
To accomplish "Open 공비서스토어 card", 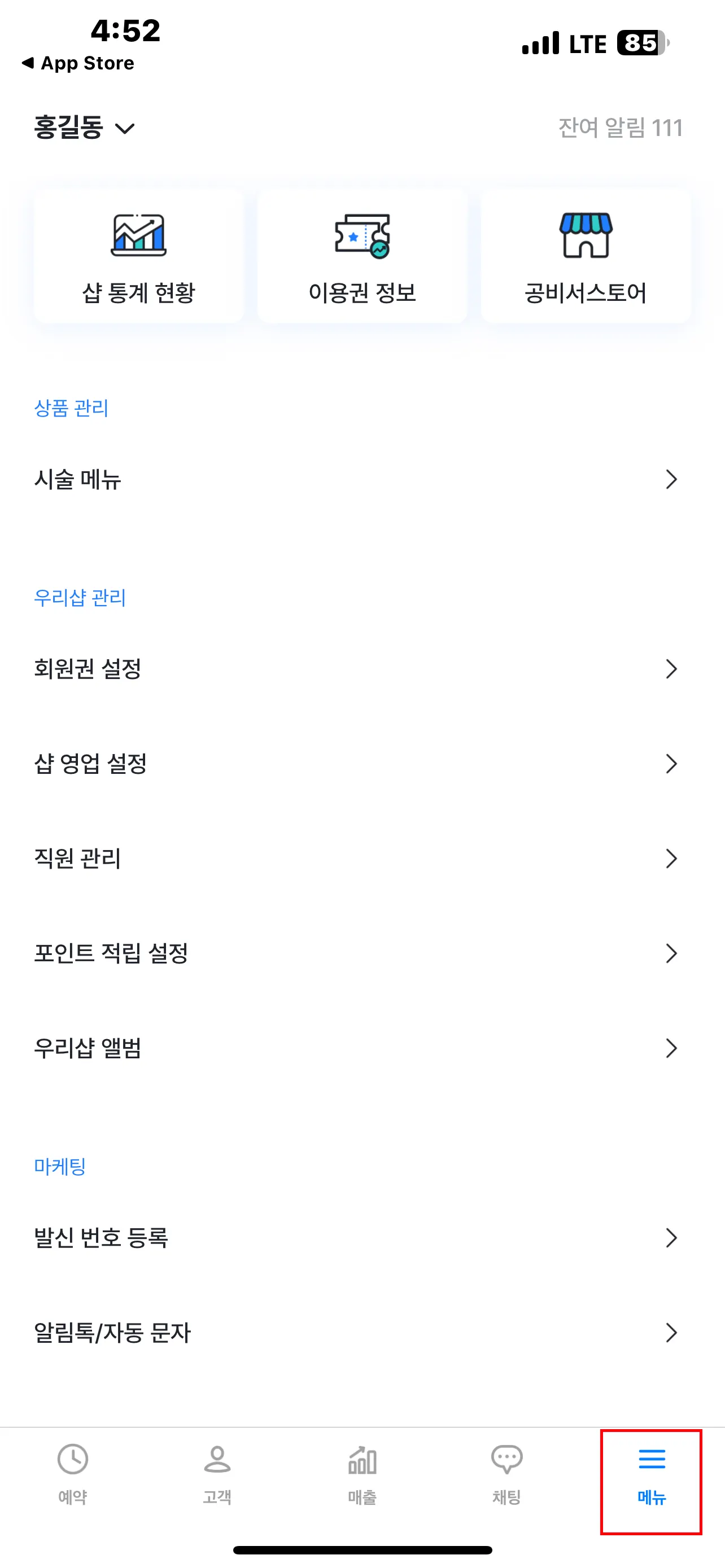I will [x=586, y=256].
